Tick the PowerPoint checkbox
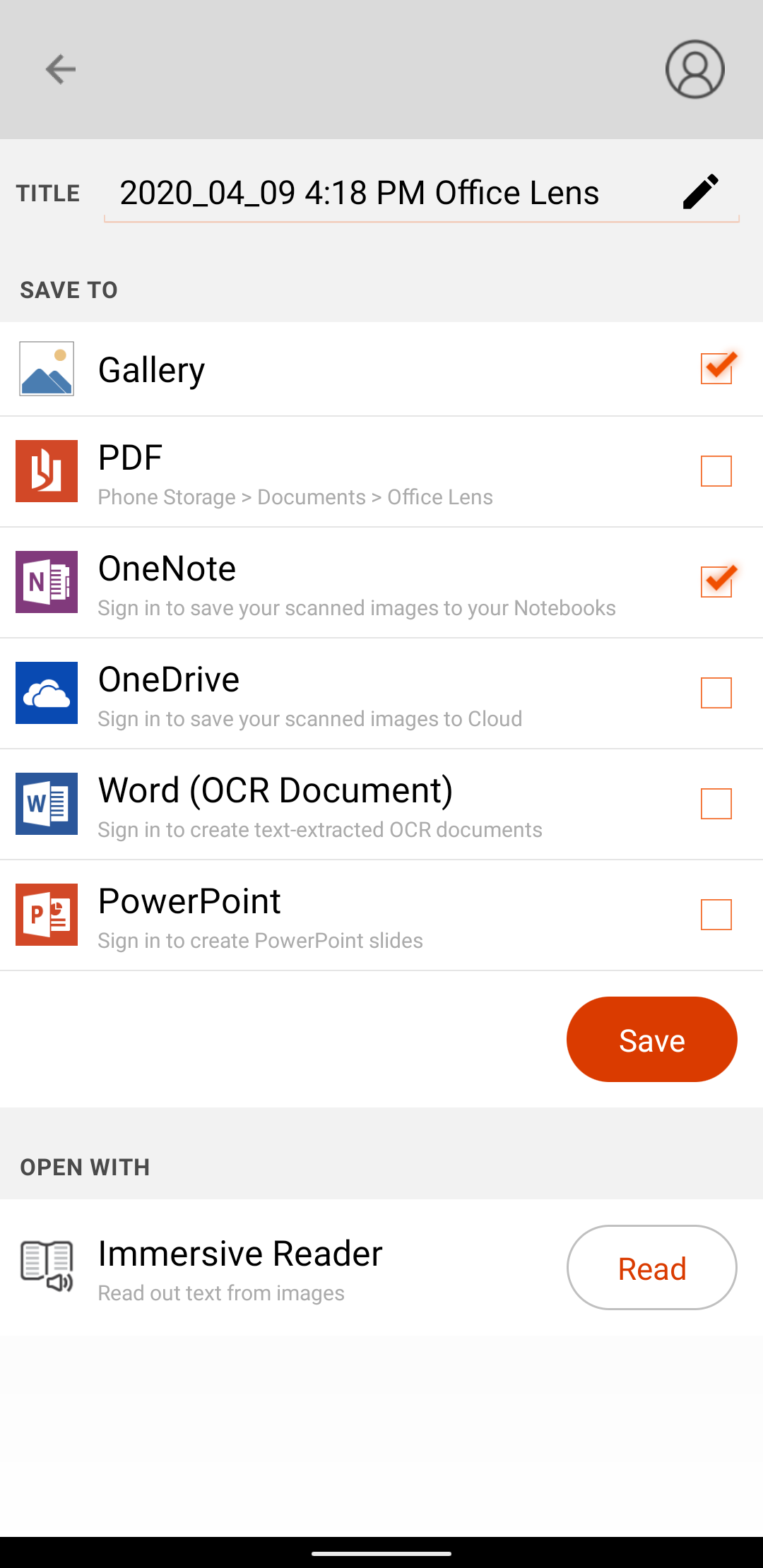The image size is (763, 1568). coord(716,915)
